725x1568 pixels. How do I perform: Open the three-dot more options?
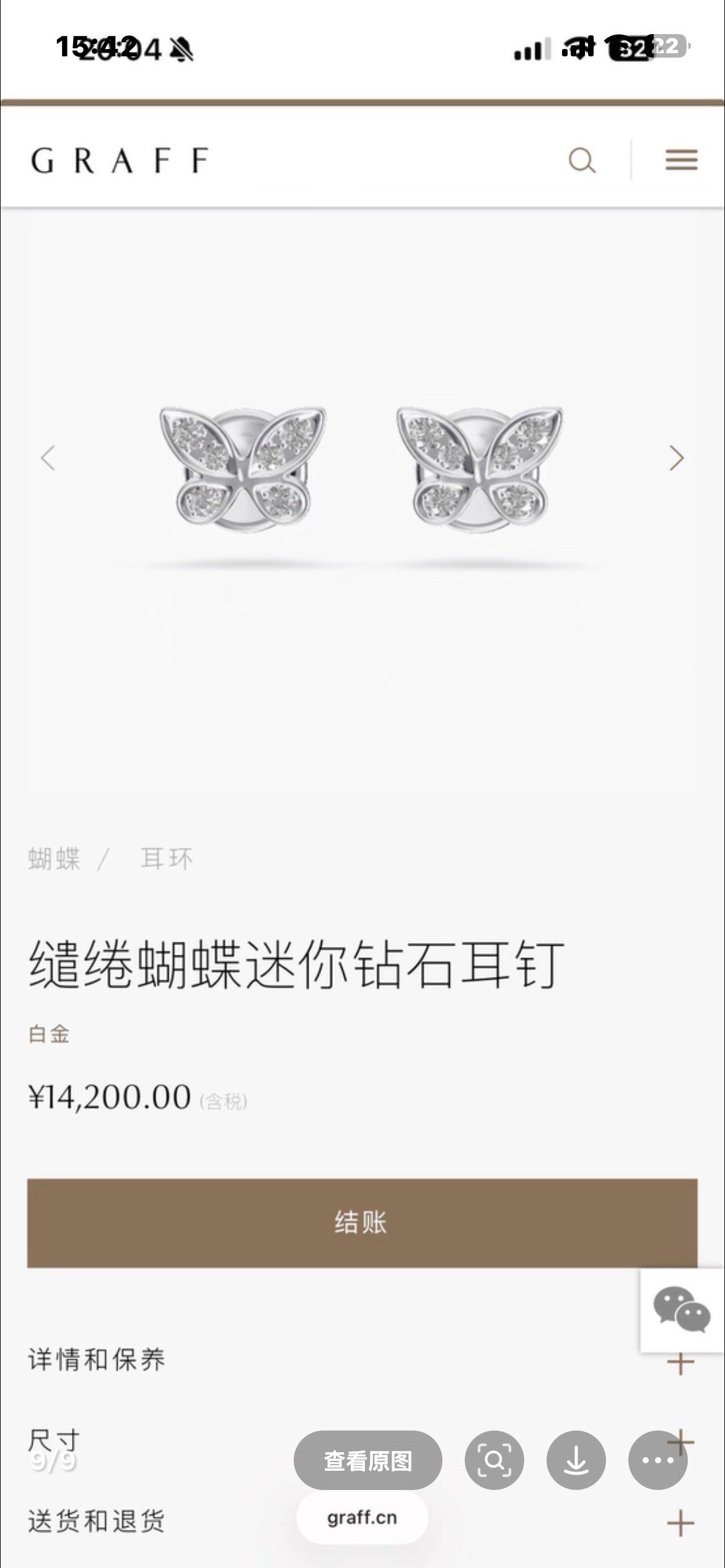pyautogui.click(x=658, y=1460)
